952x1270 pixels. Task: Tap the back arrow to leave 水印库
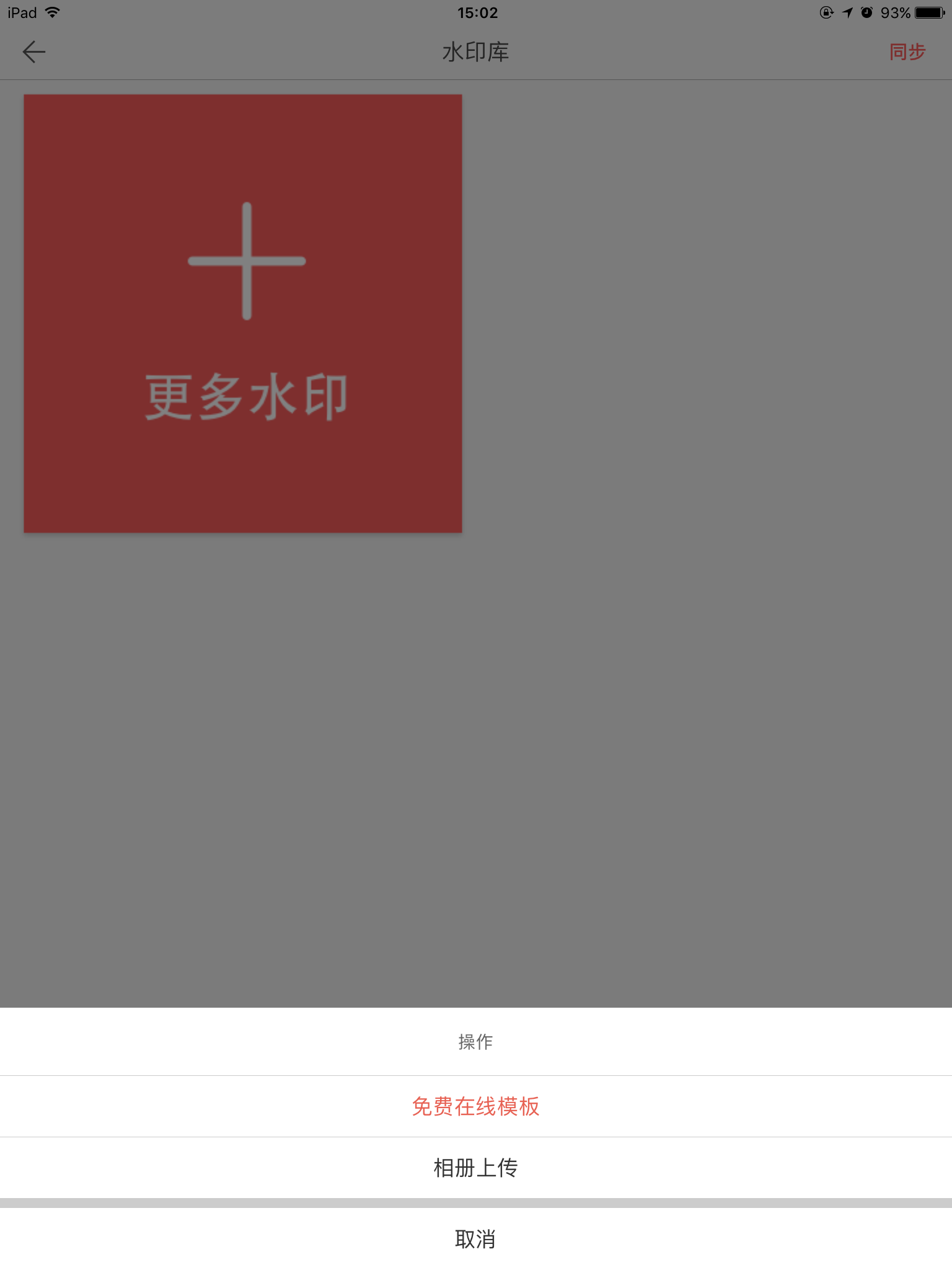pyautogui.click(x=34, y=52)
